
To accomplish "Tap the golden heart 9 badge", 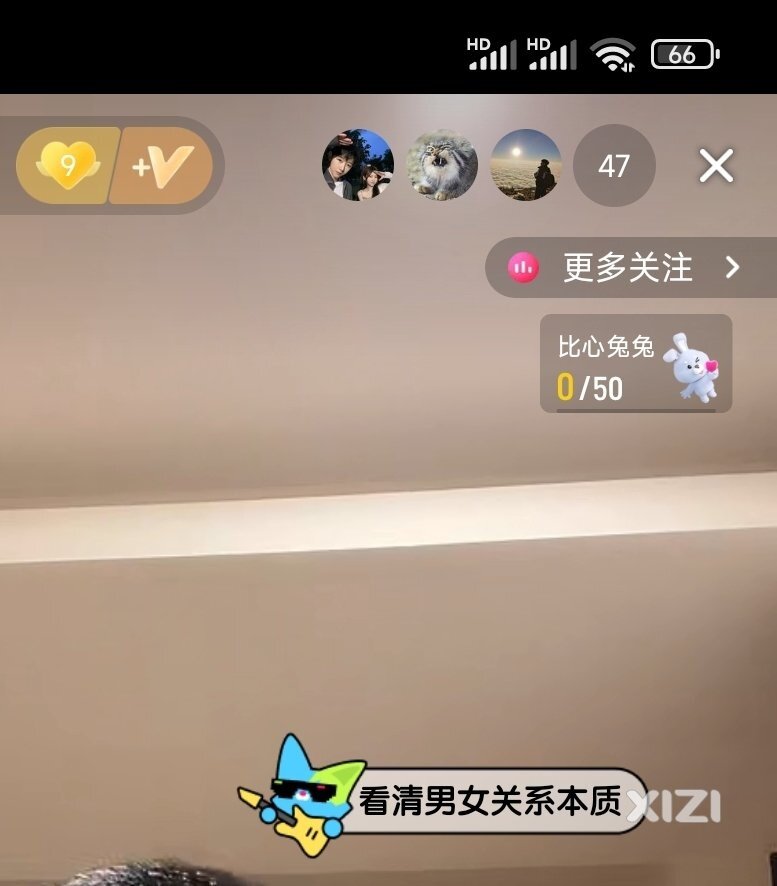I will tap(66, 165).
